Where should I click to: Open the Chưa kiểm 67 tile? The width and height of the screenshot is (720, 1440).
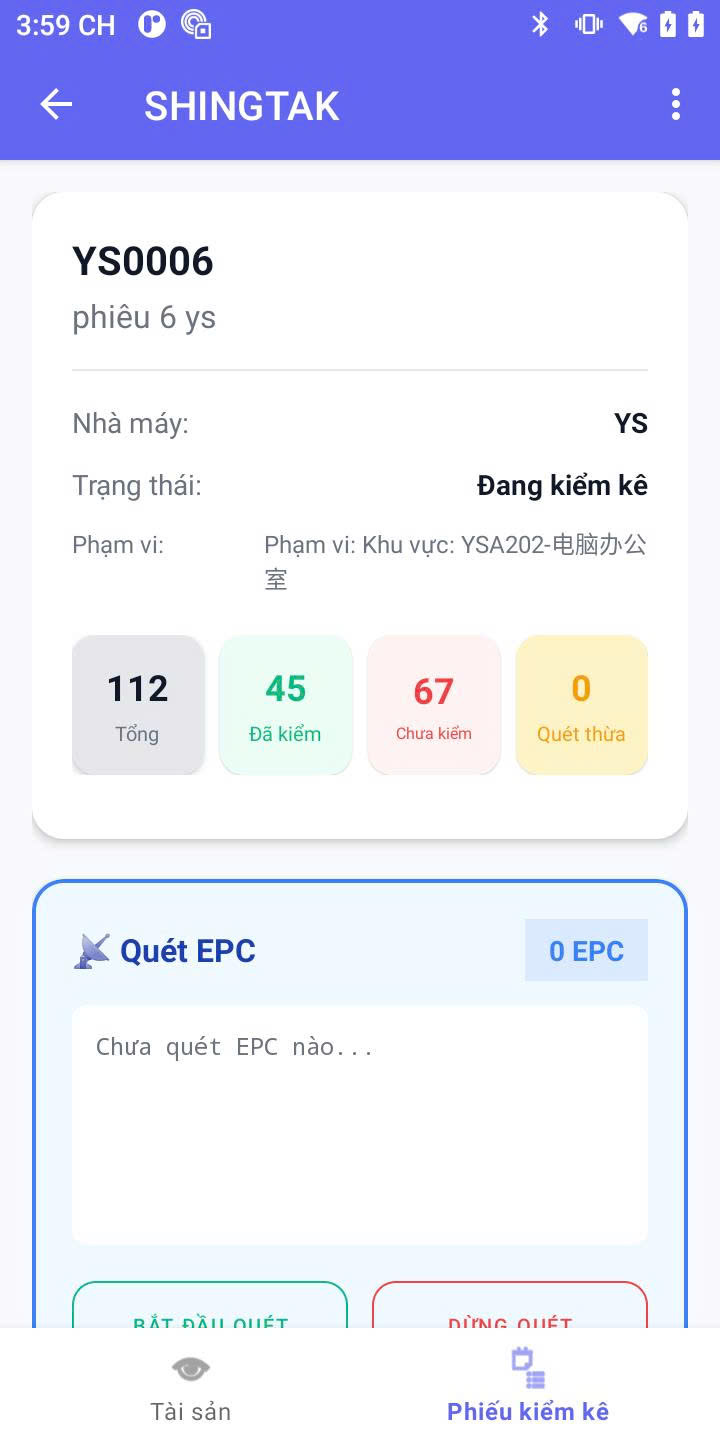pos(433,705)
